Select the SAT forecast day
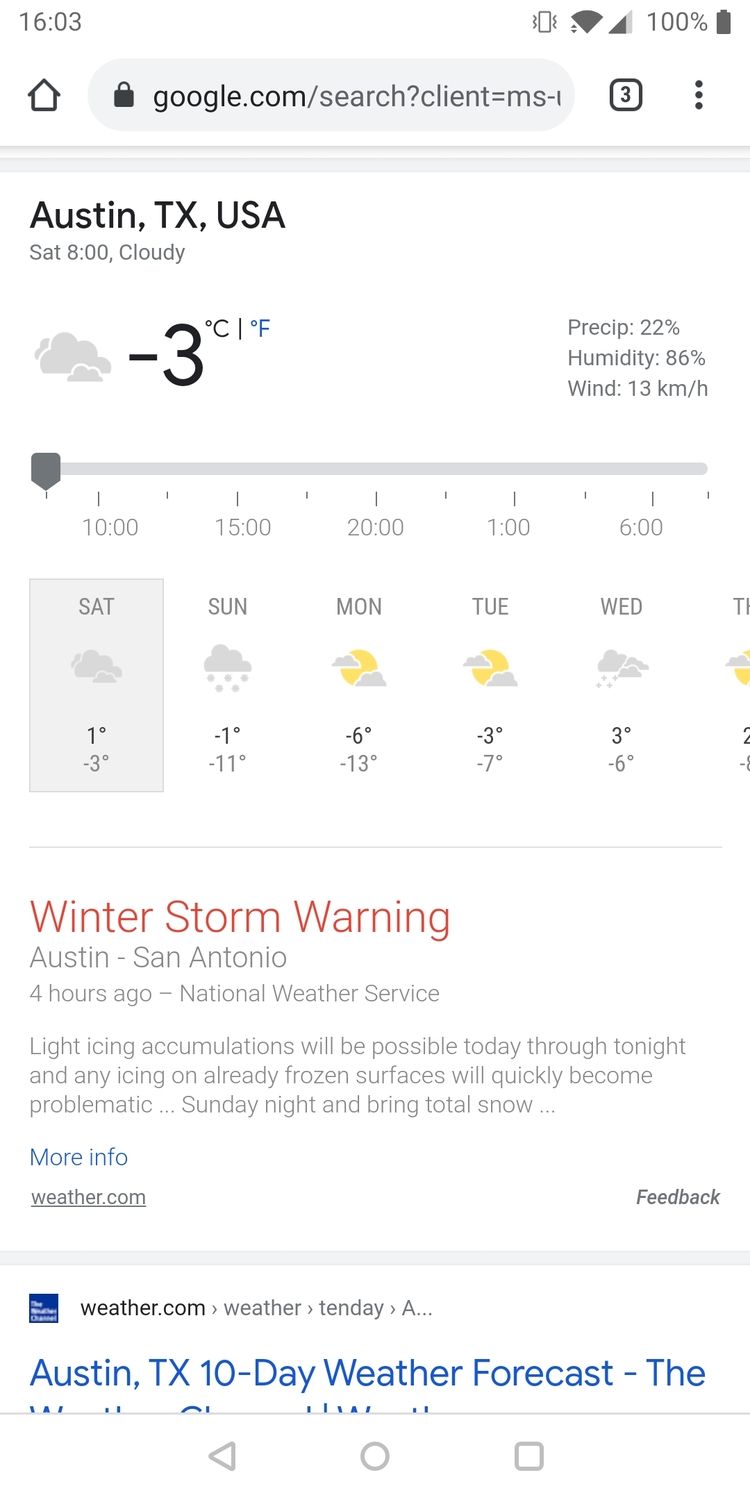The height and width of the screenshot is (1500, 750). pyautogui.click(x=96, y=685)
